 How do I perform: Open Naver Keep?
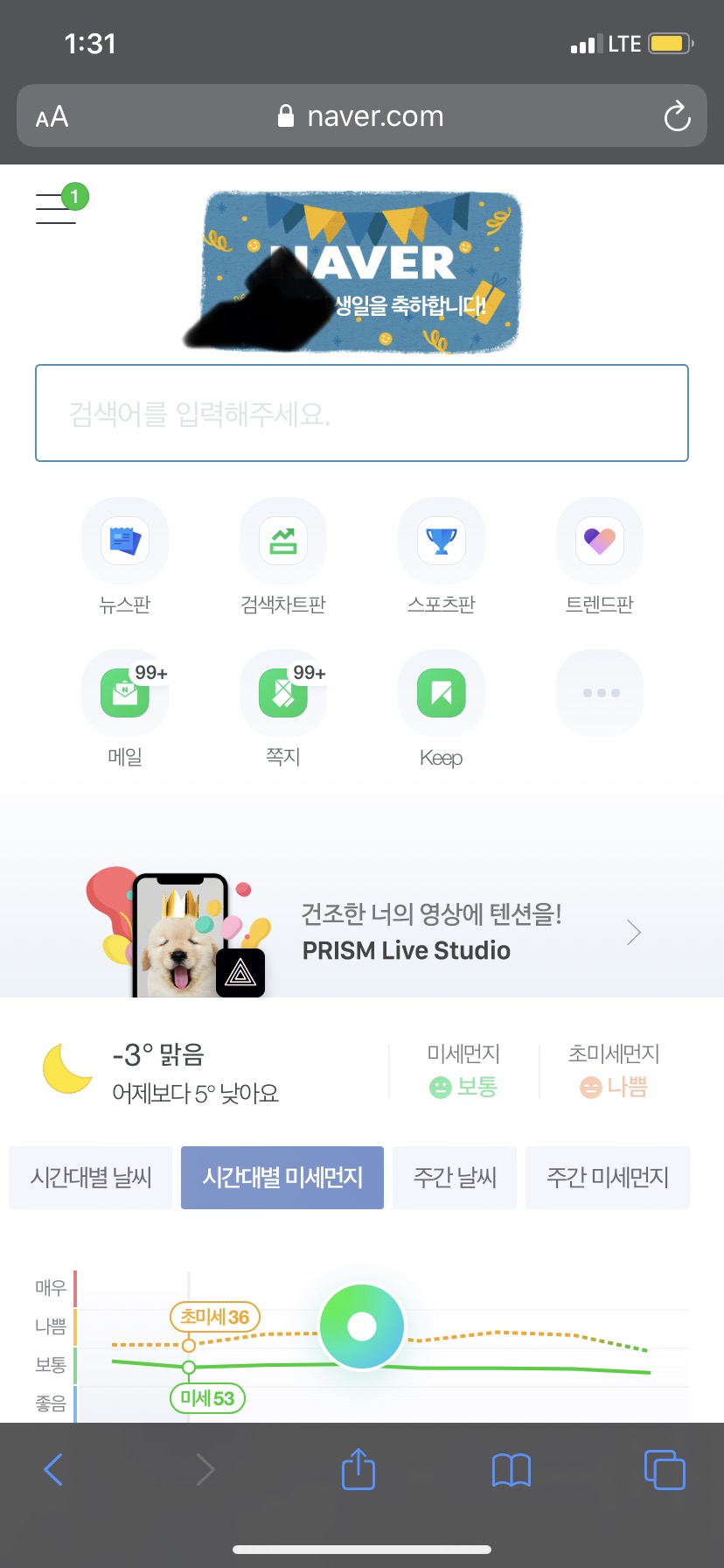(442, 693)
